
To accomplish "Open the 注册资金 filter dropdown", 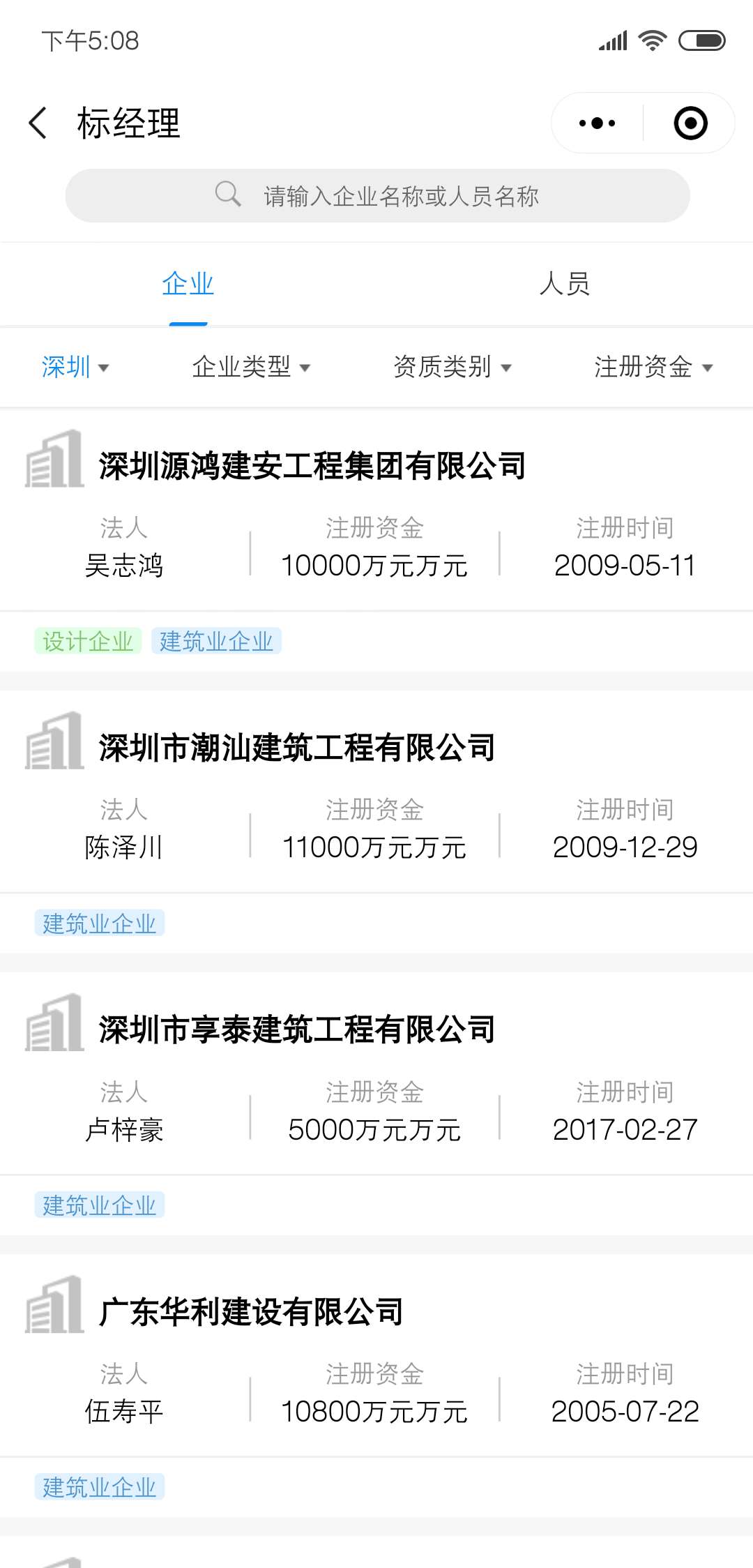I will 653,367.
